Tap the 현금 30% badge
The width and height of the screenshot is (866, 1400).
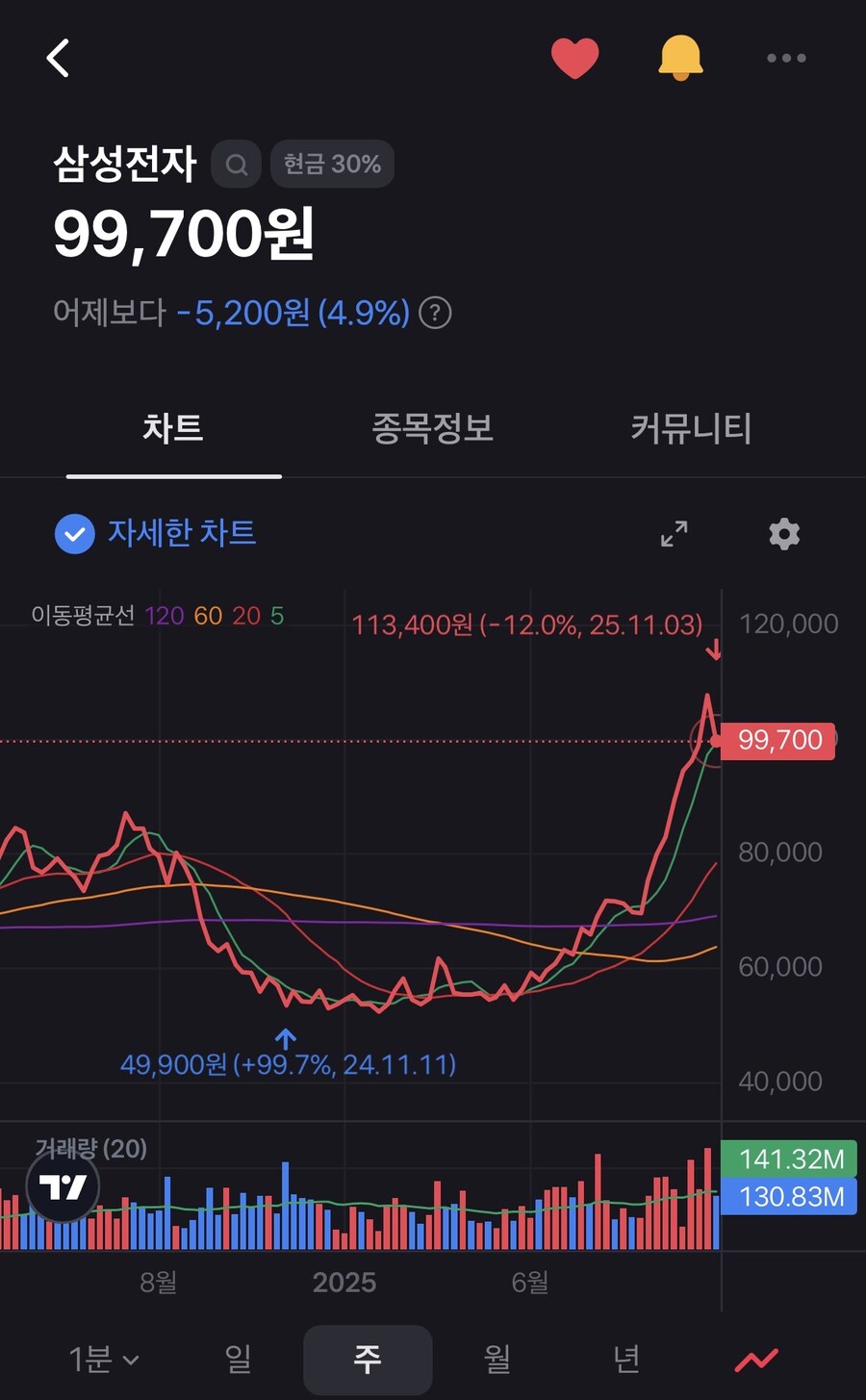332,164
